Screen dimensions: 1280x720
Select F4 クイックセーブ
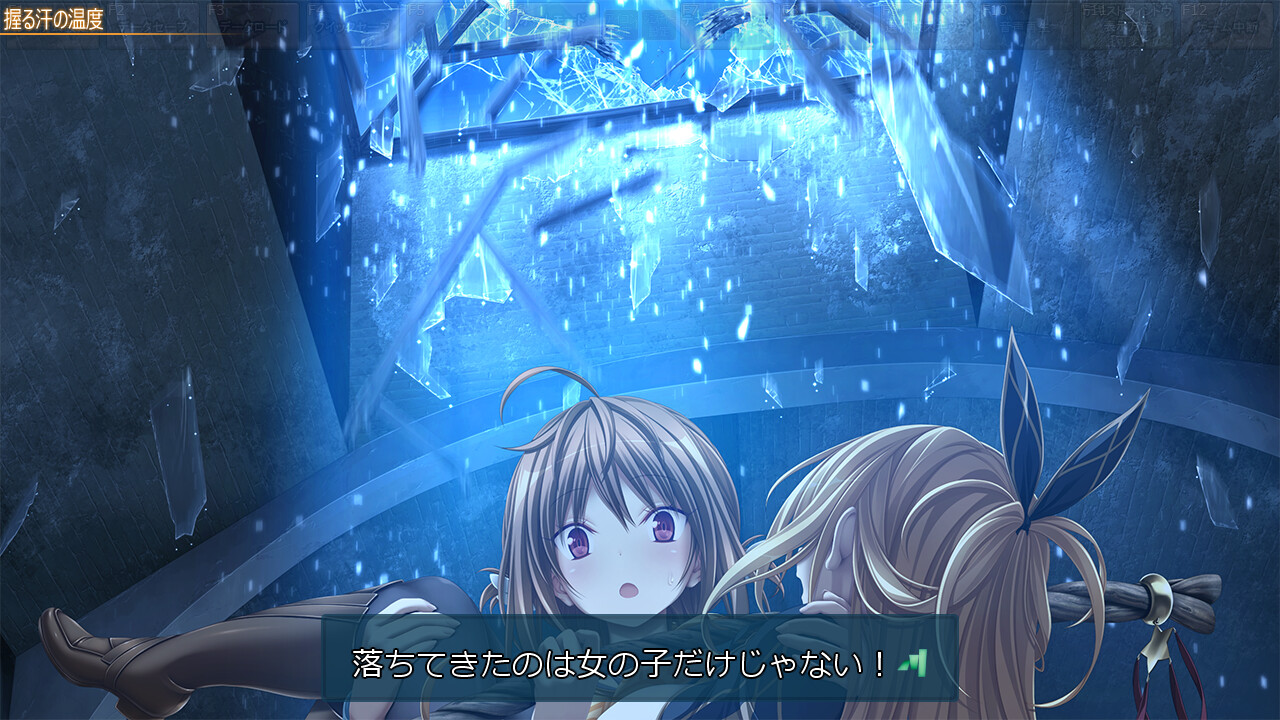[352, 24]
